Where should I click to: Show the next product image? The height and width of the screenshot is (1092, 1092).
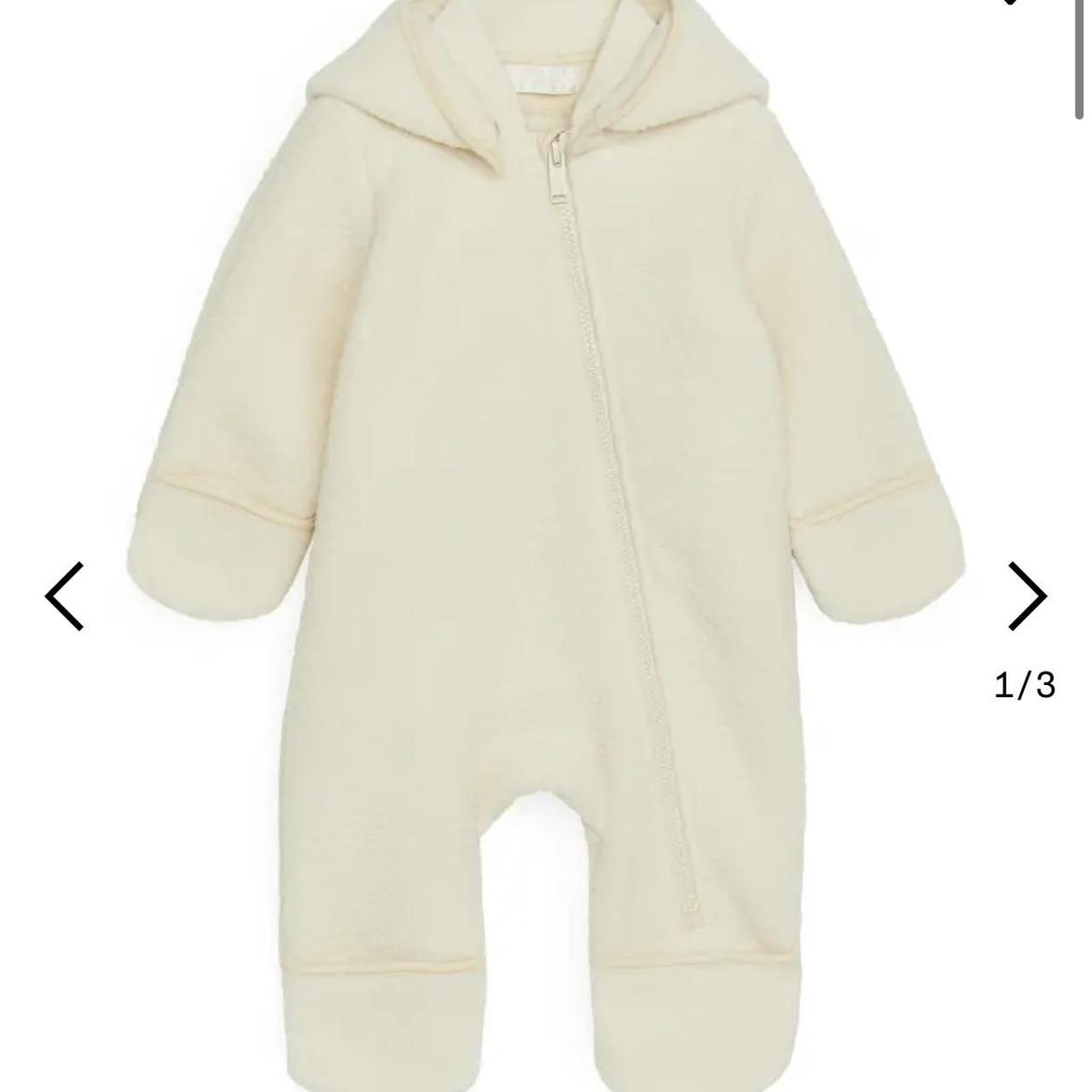point(1026,596)
